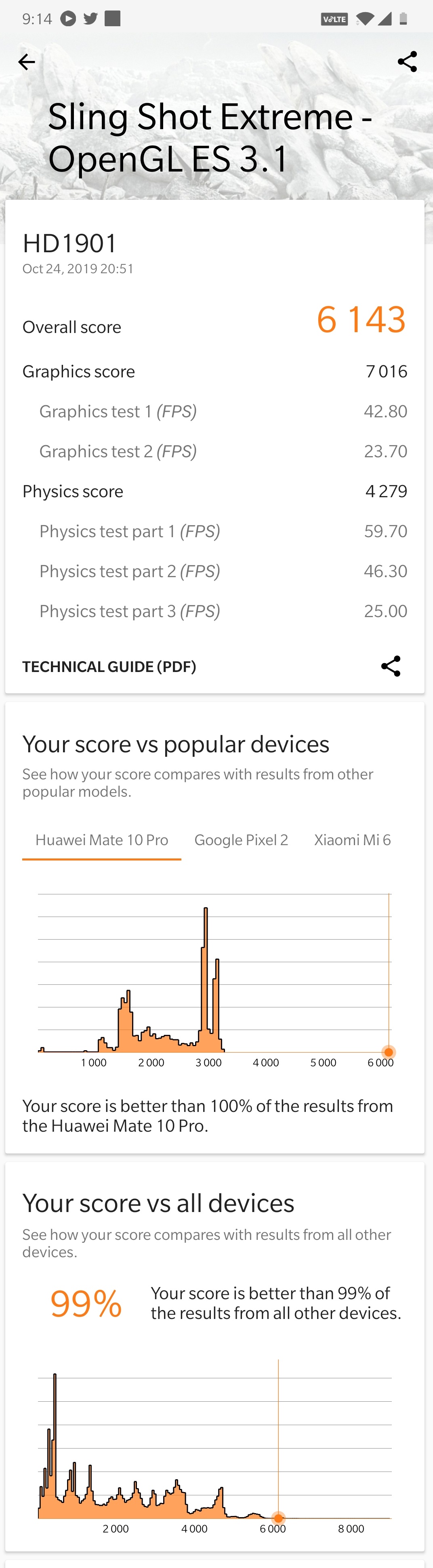Switch to the Google Pixel 2 tab
This screenshot has height=1568, width=433.
241,841
